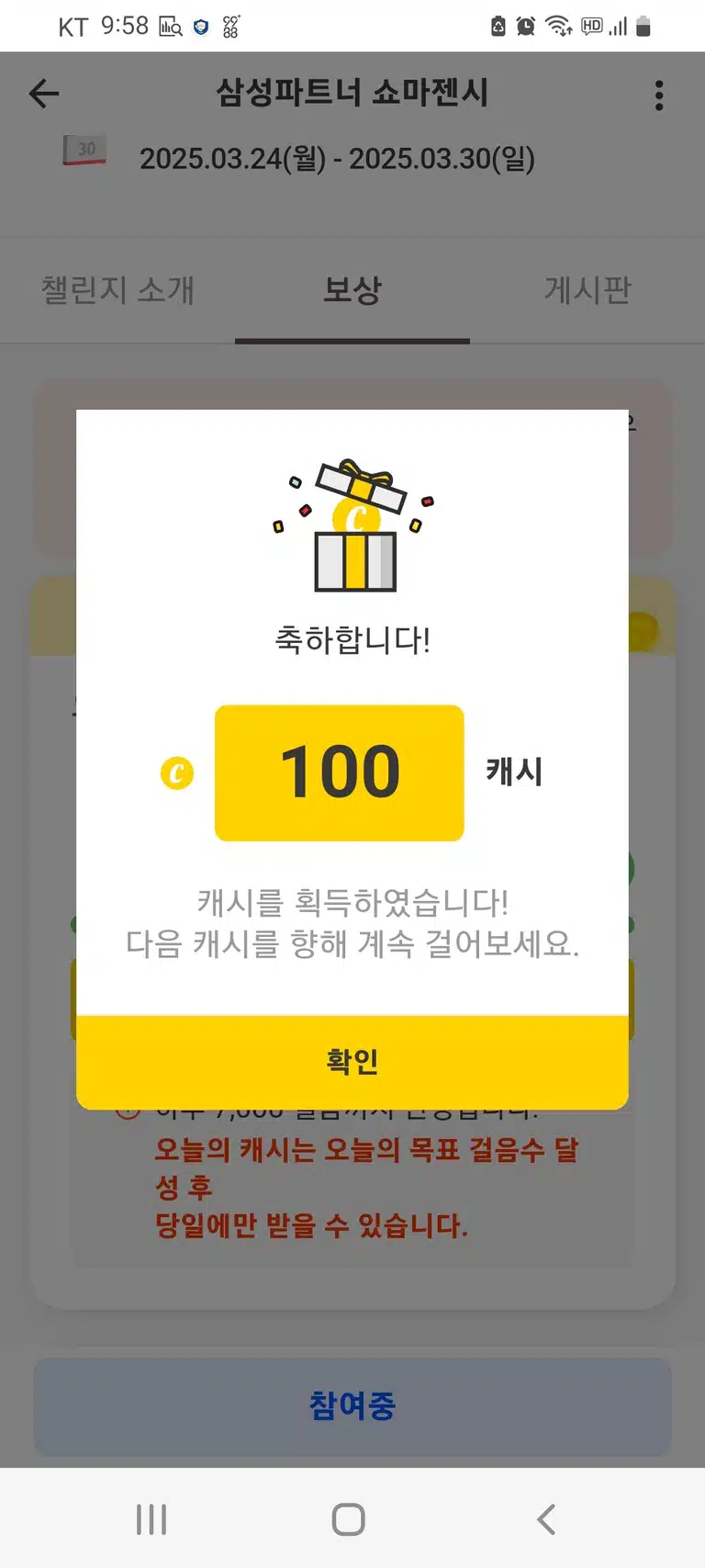Select the 보상 tab
The height and width of the screenshot is (1568, 705).
(352, 290)
